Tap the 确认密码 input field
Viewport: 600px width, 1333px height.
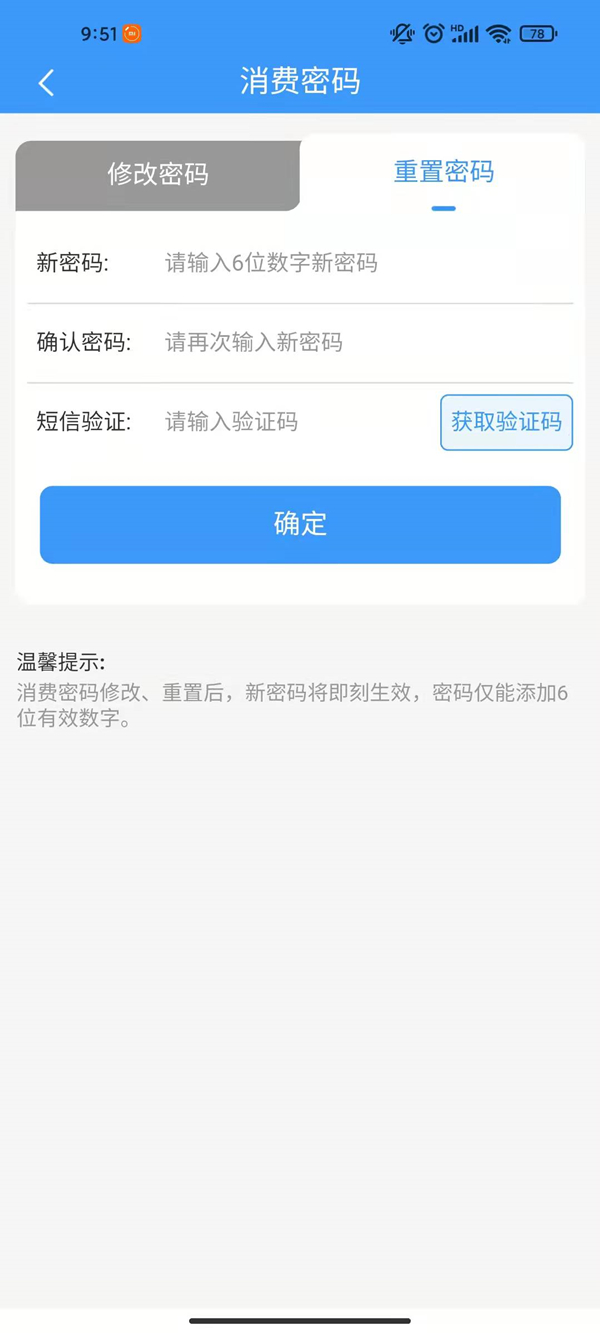(360, 343)
